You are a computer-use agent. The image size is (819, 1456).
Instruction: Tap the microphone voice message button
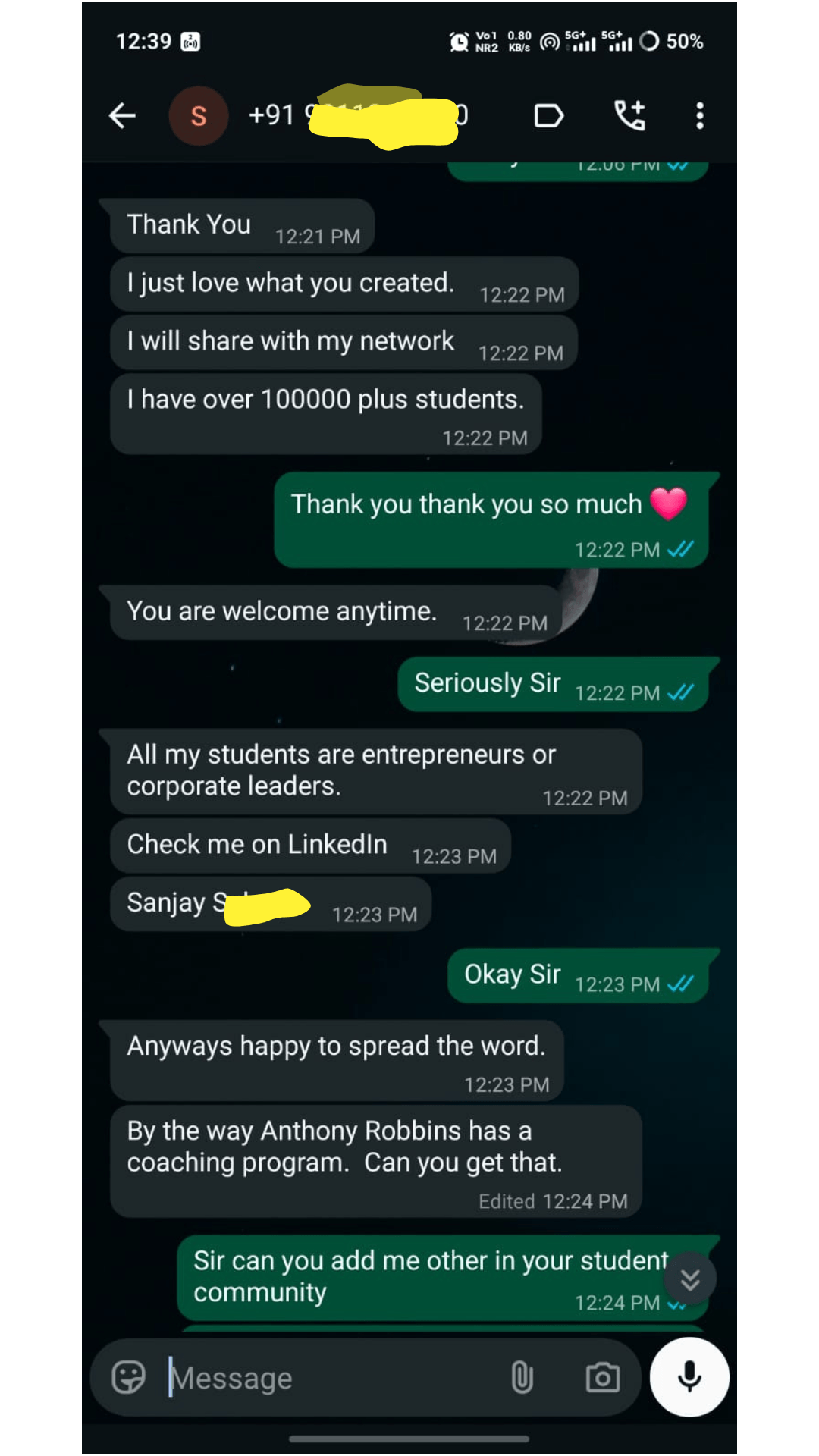click(x=689, y=1376)
